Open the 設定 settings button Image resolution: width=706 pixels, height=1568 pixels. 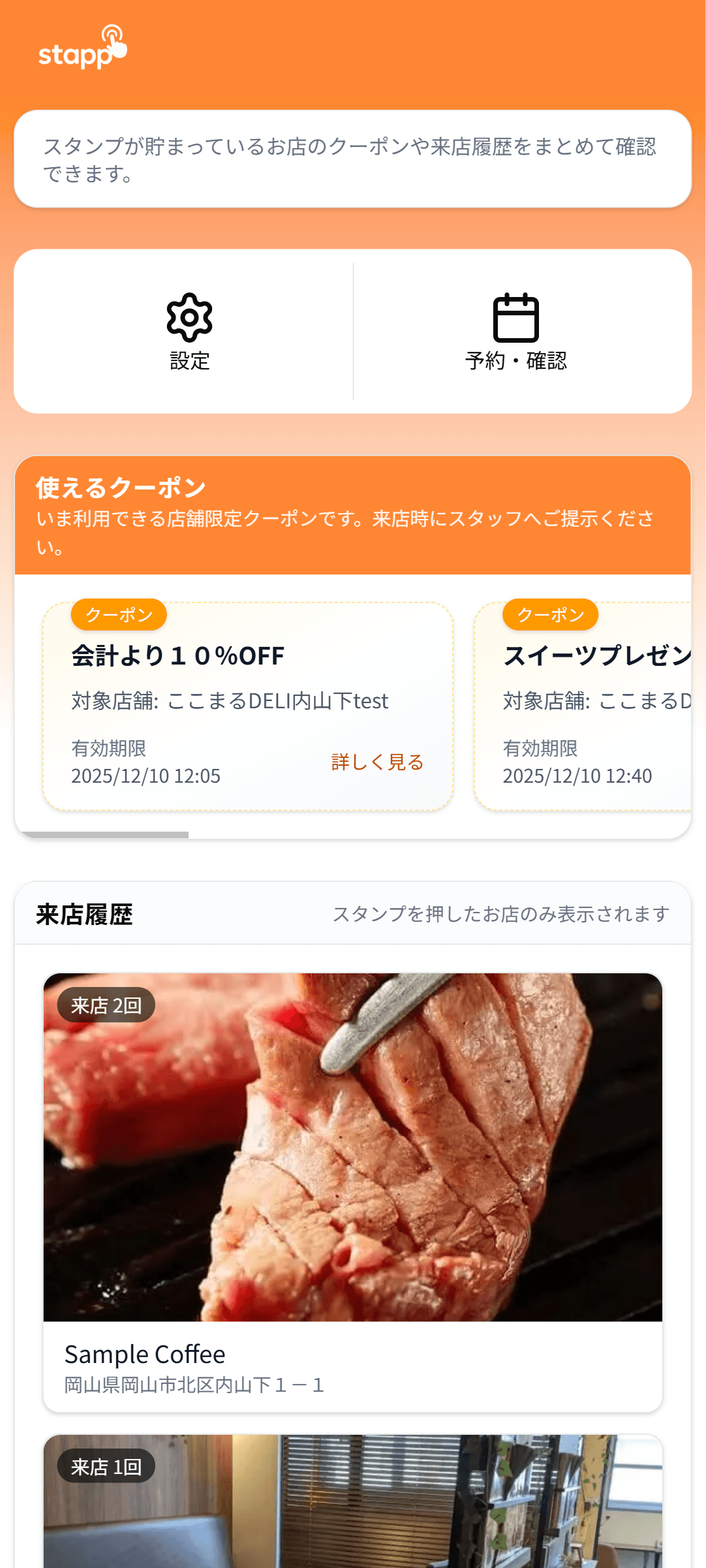click(189, 332)
